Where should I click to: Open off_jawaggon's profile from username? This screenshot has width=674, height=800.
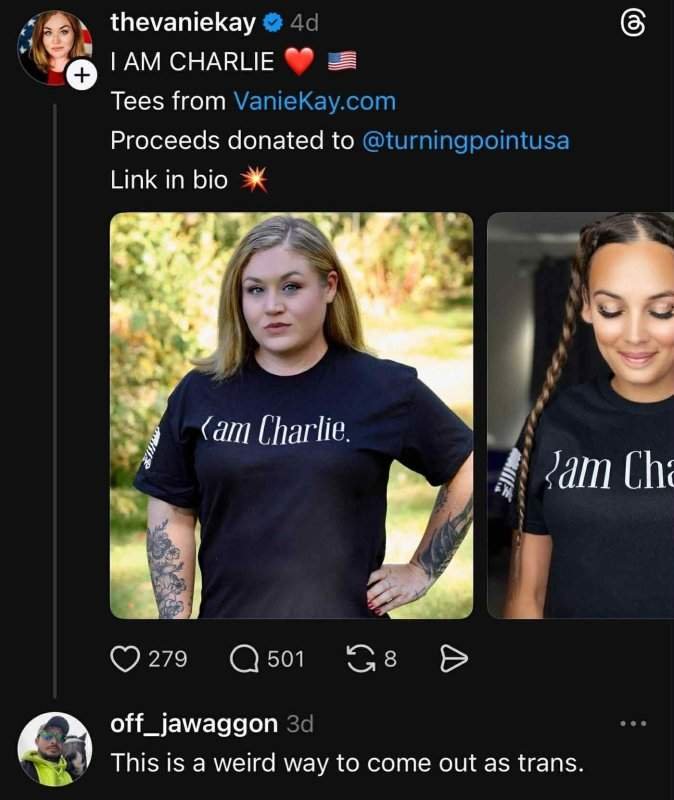[193, 723]
